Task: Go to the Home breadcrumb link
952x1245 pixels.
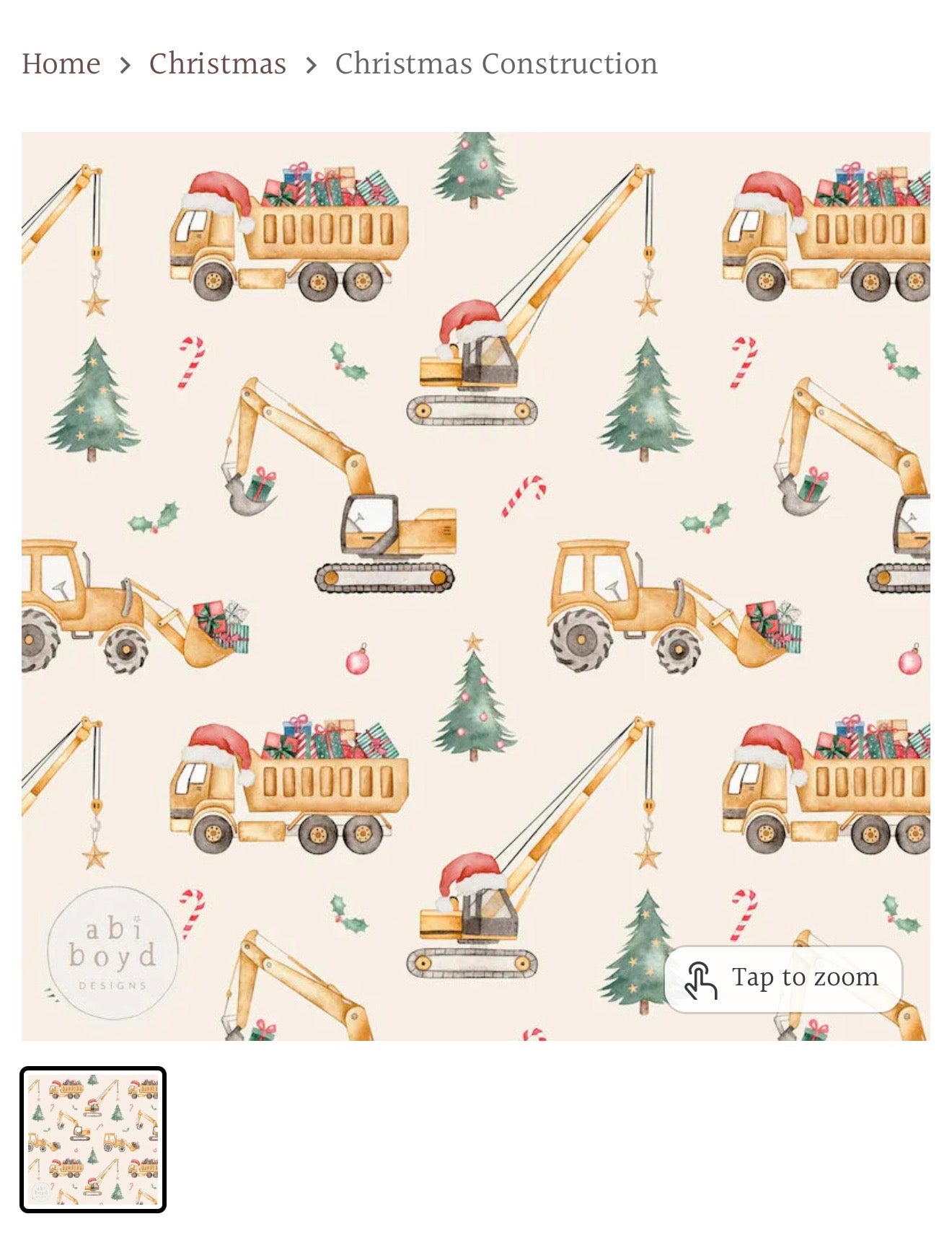Action: [61, 63]
